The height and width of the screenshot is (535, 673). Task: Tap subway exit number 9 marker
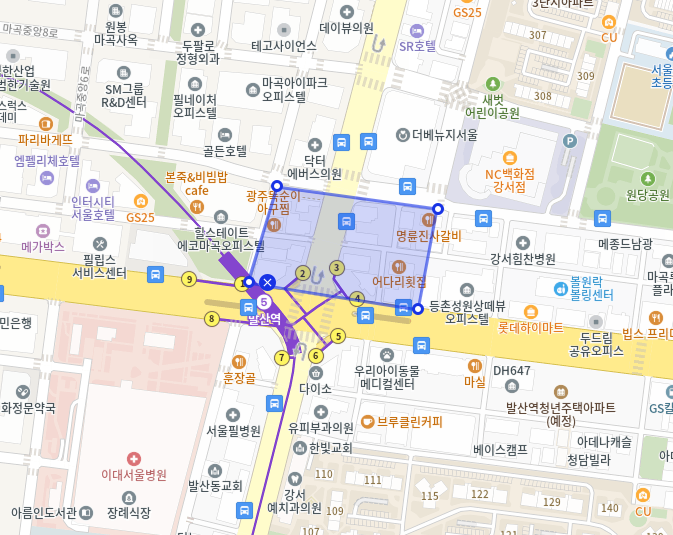tap(188, 279)
